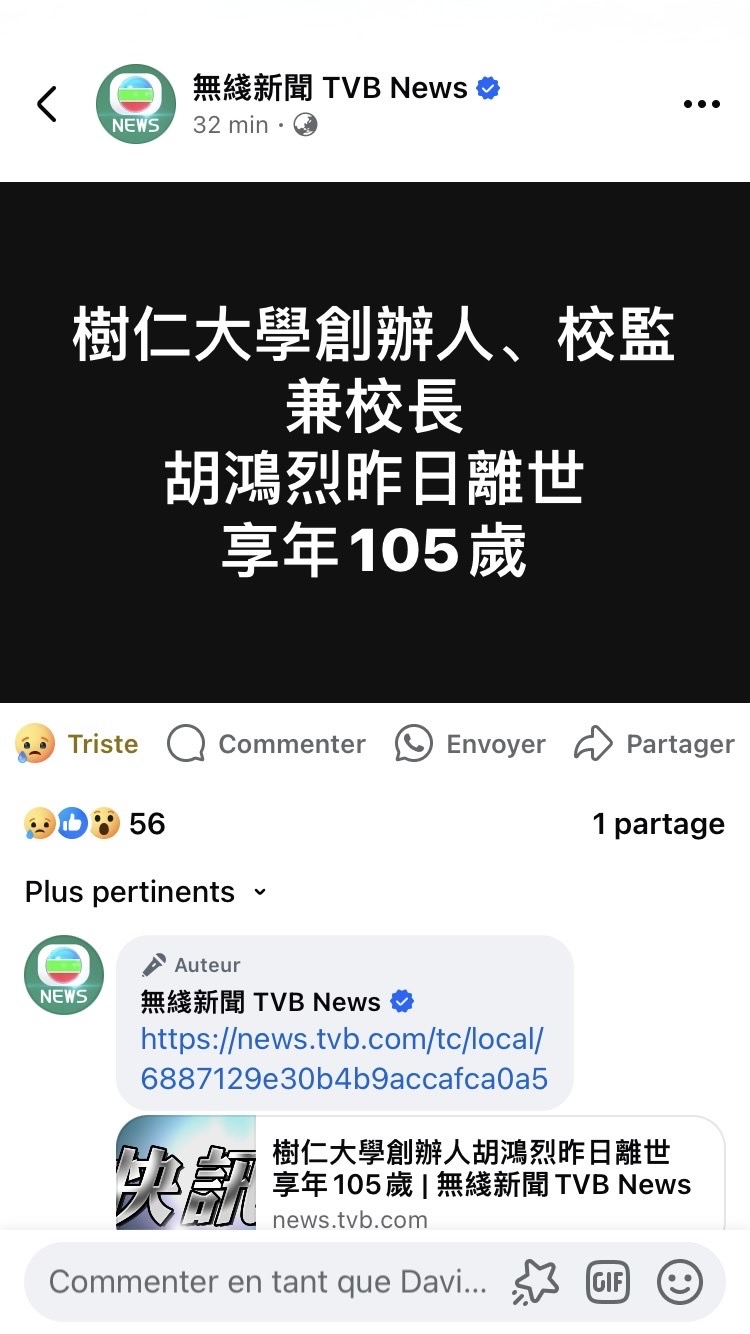
Task: Go back with the arrow icon
Action: (47, 104)
